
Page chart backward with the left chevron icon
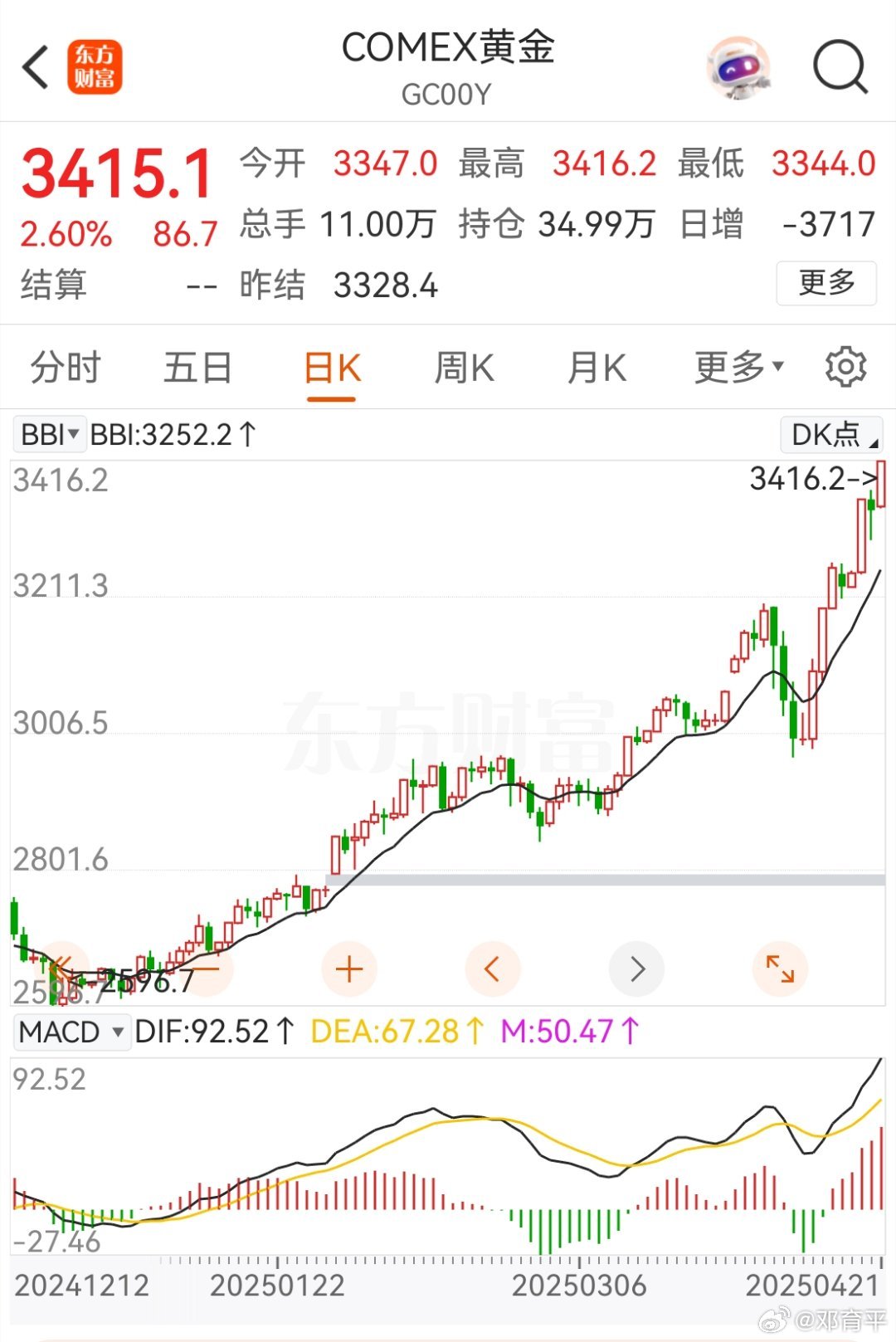click(x=493, y=968)
